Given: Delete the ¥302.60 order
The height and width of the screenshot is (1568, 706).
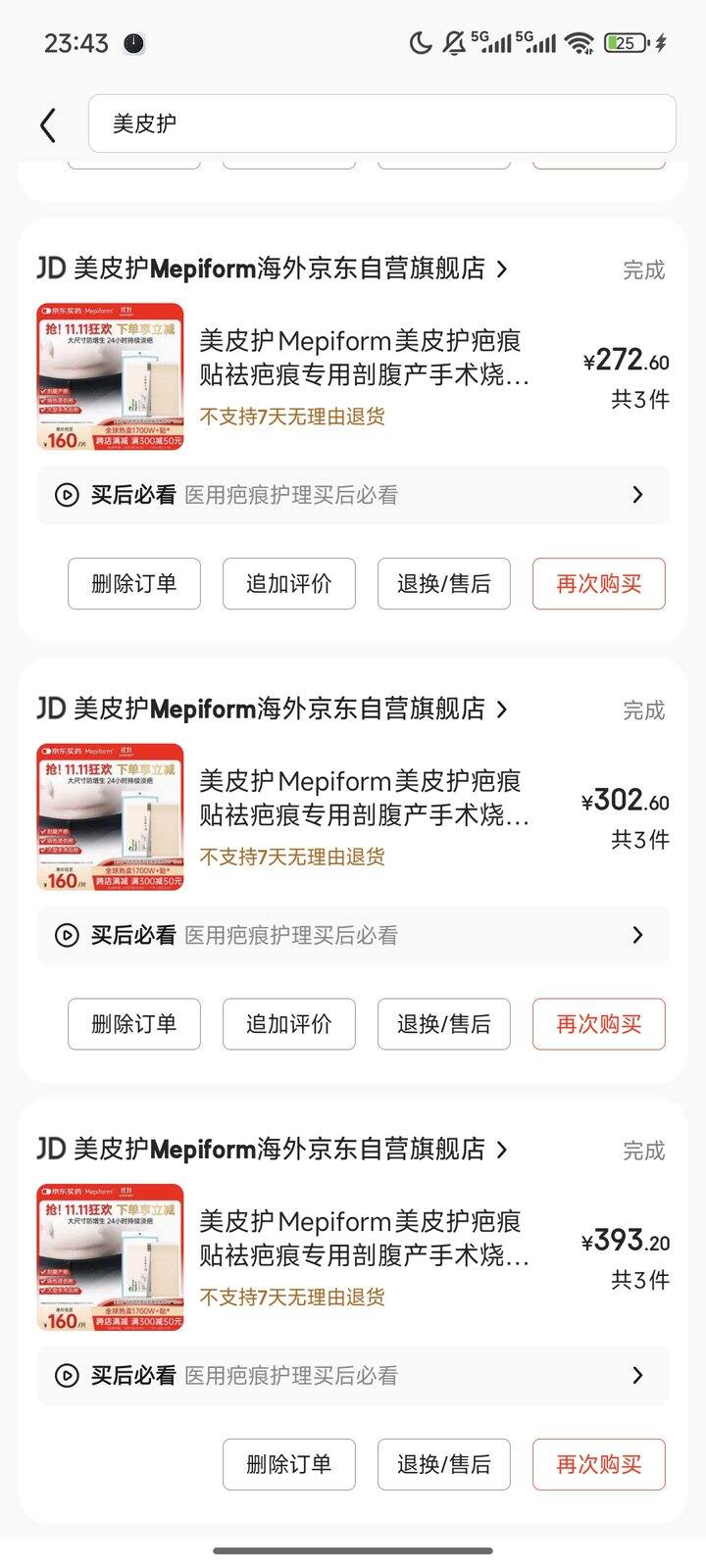Looking at the screenshot, I should (x=133, y=1024).
